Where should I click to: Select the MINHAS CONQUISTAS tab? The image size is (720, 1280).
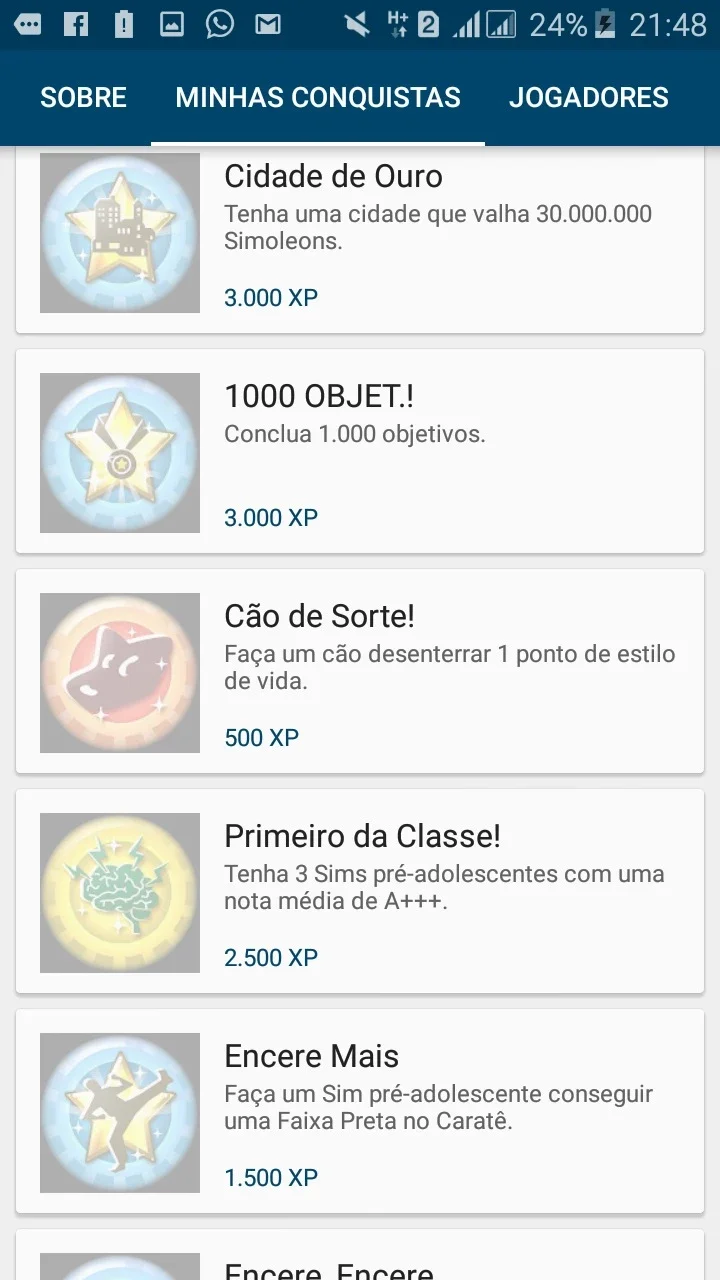[x=318, y=97]
